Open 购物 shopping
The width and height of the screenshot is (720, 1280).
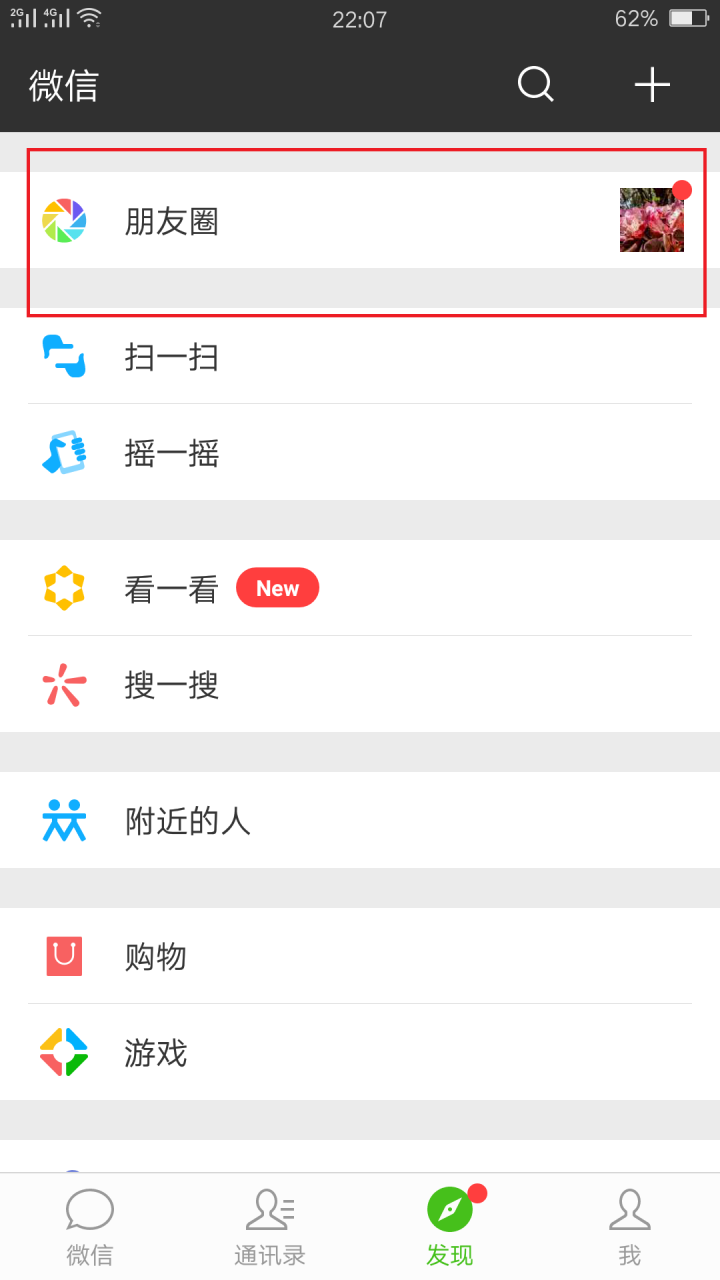(360, 956)
